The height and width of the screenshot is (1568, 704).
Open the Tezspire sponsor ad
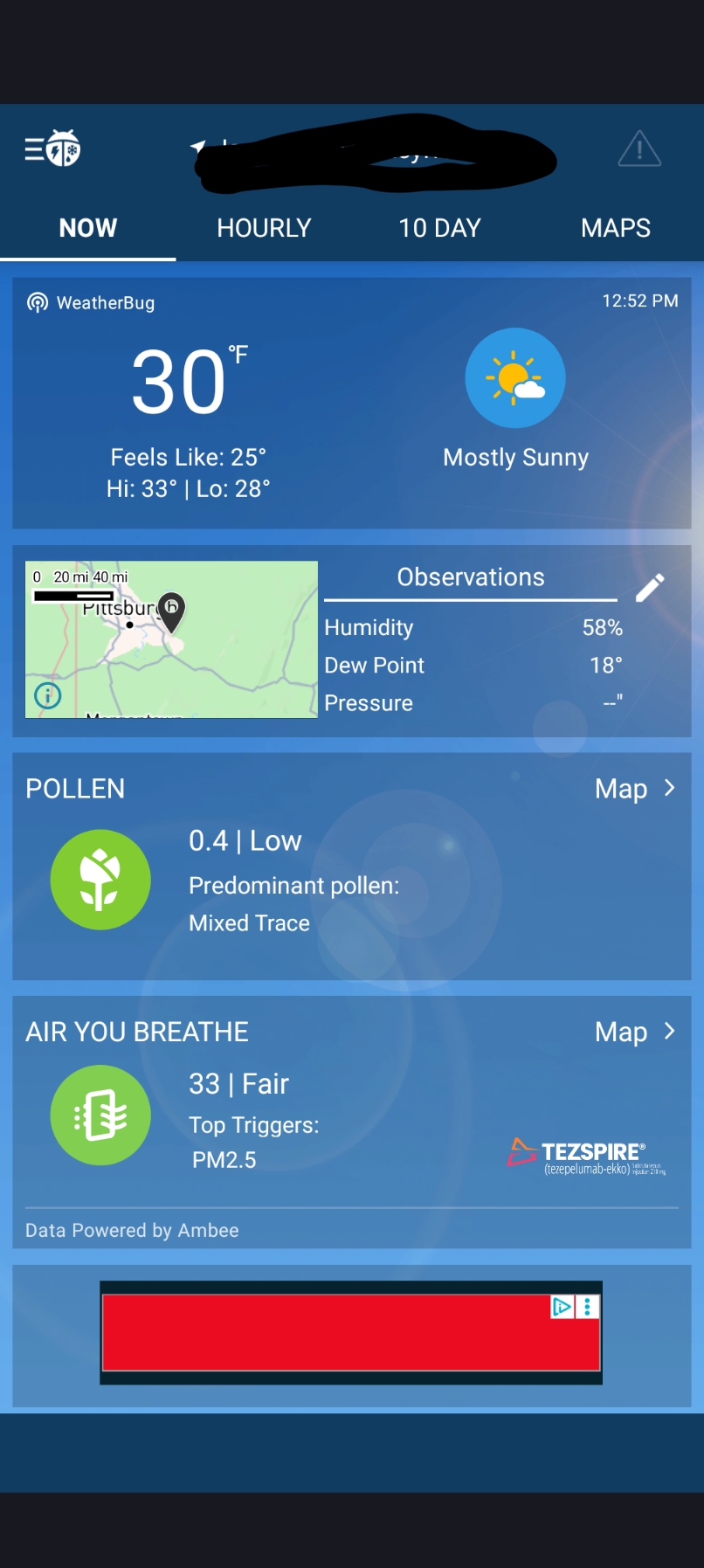(587, 1157)
